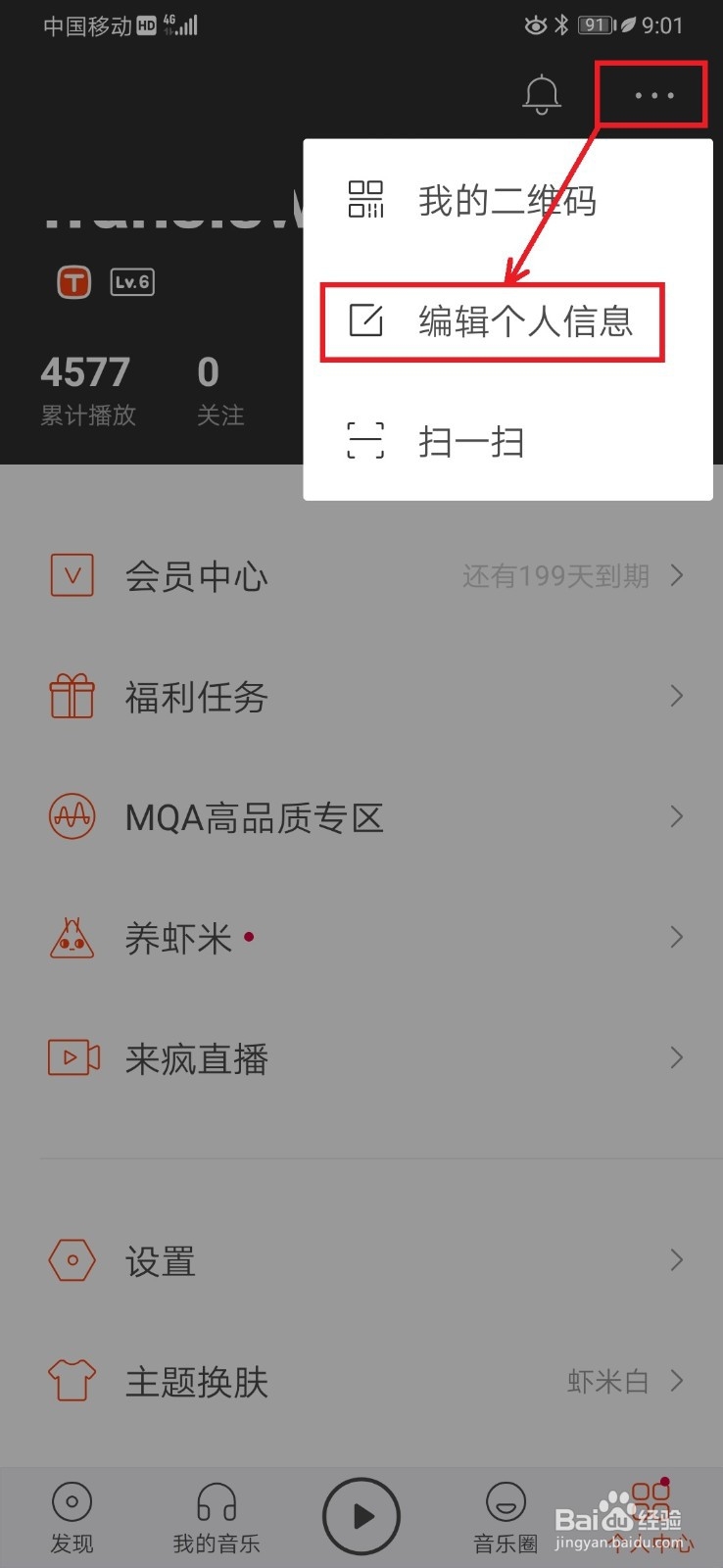Open the 扫一扫 scan icon
This screenshot has height=1568, width=723.
pyautogui.click(x=363, y=441)
